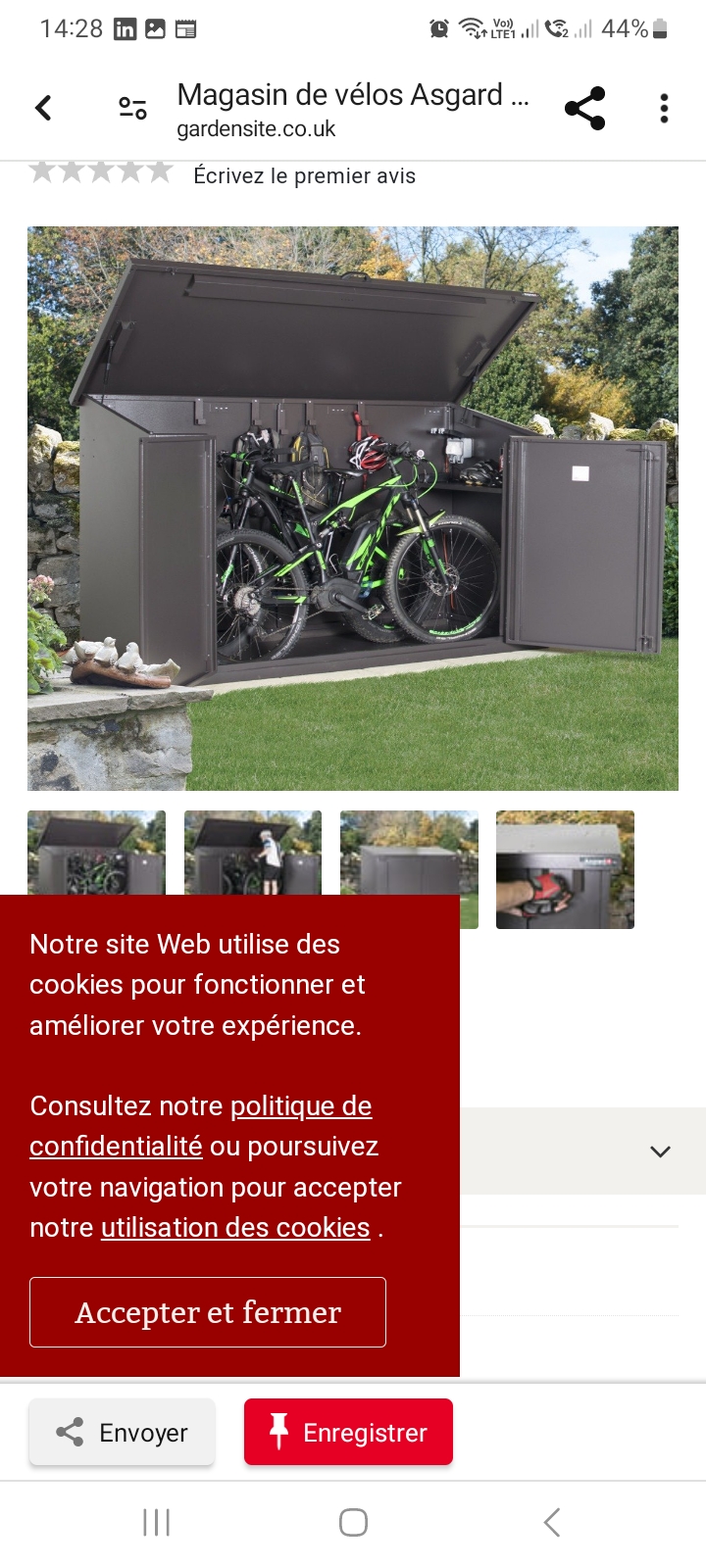Select the first shed thumbnail with open lid
This screenshot has height=1568, width=706.
96,853
